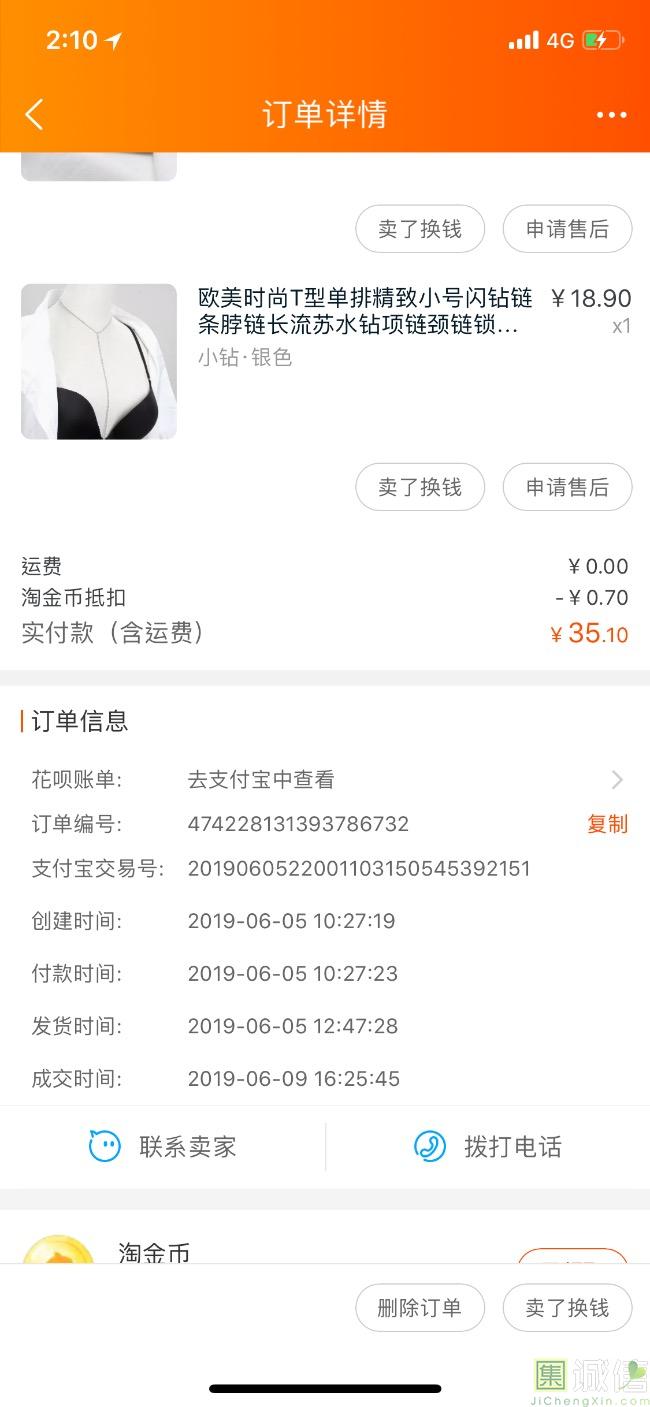This screenshot has height=1407, width=650.
Task: Tap 卖了换钱 beside the necklace item
Action: tap(420, 487)
